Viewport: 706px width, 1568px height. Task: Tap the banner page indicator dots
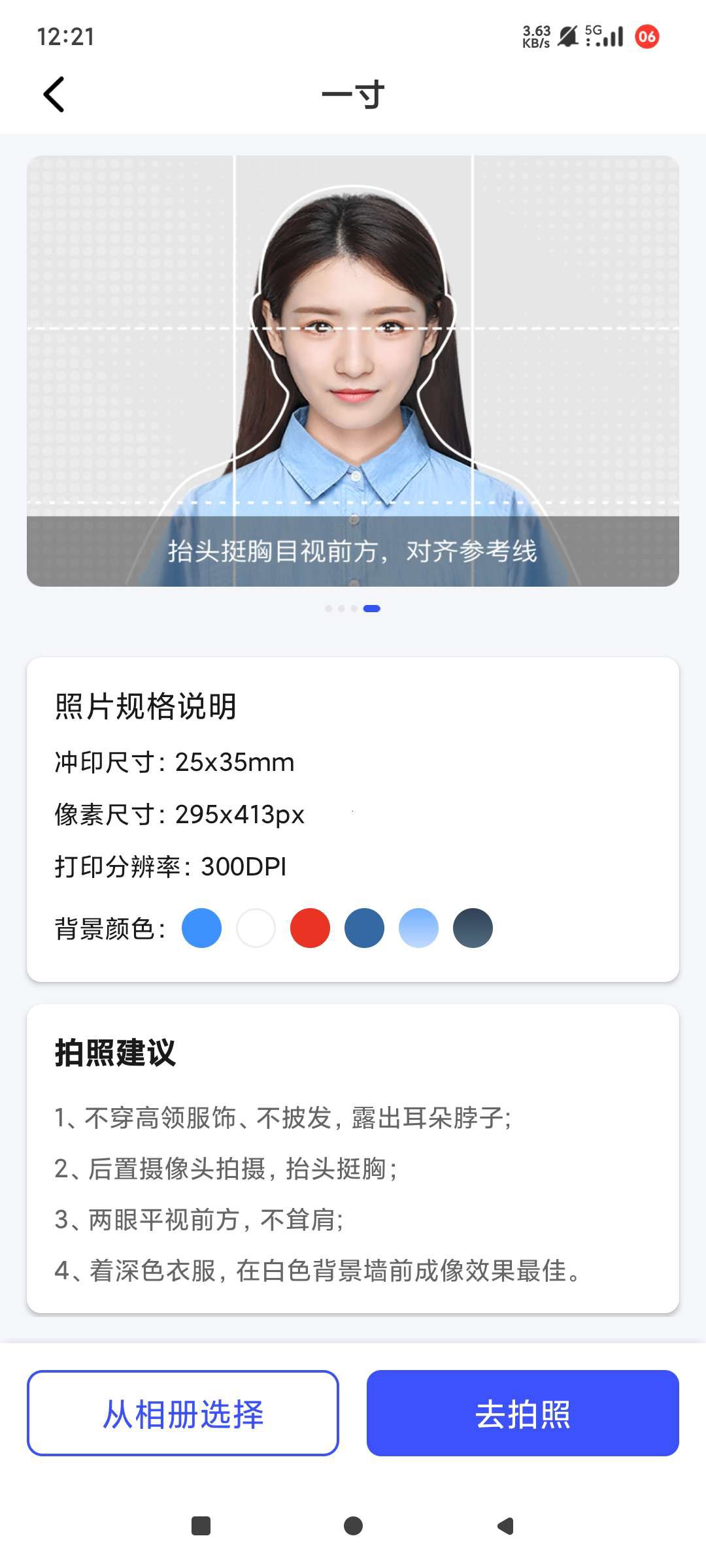pyautogui.click(x=353, y=608)
